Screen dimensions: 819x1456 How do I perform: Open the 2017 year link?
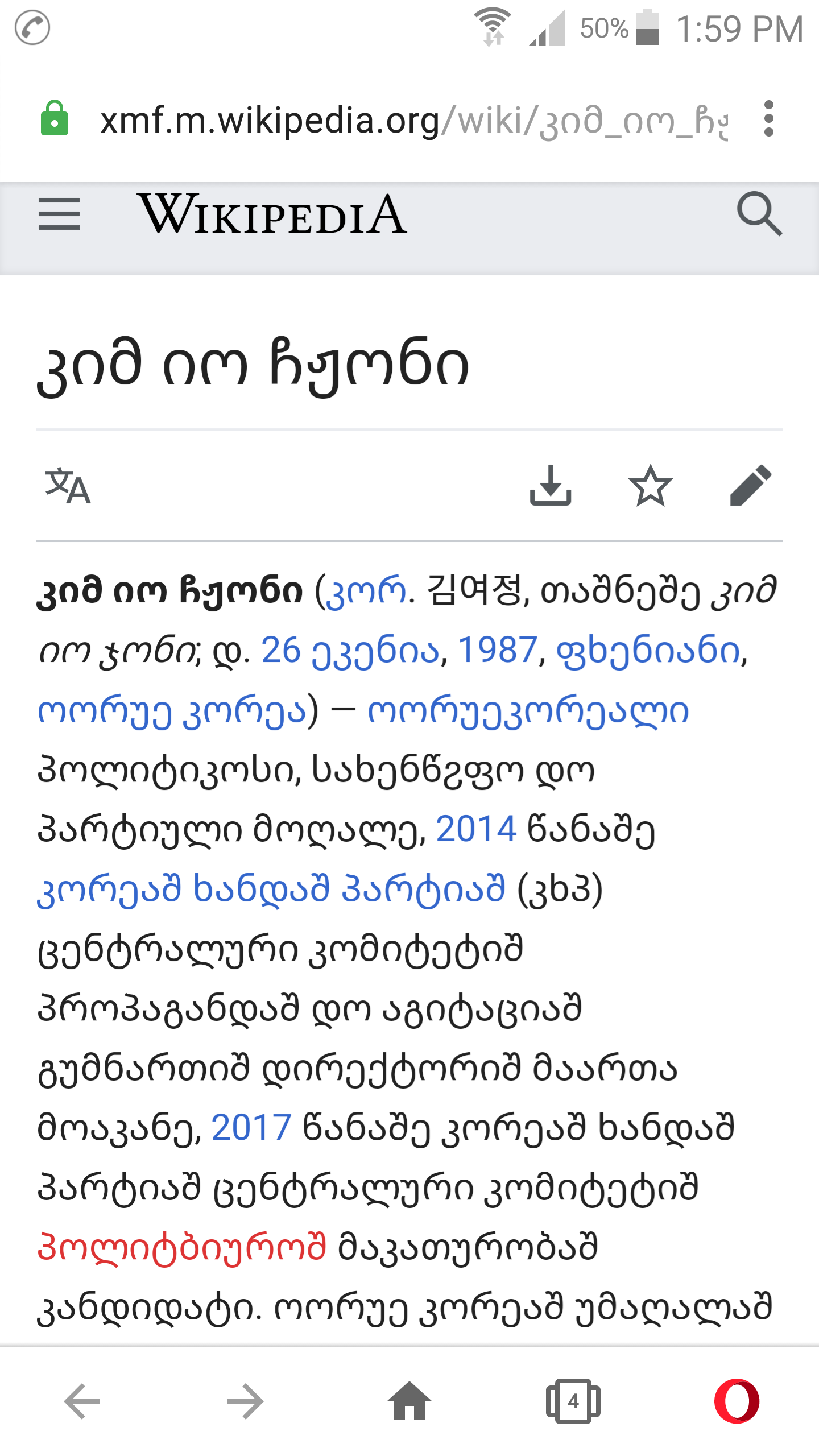[251, 1127]
